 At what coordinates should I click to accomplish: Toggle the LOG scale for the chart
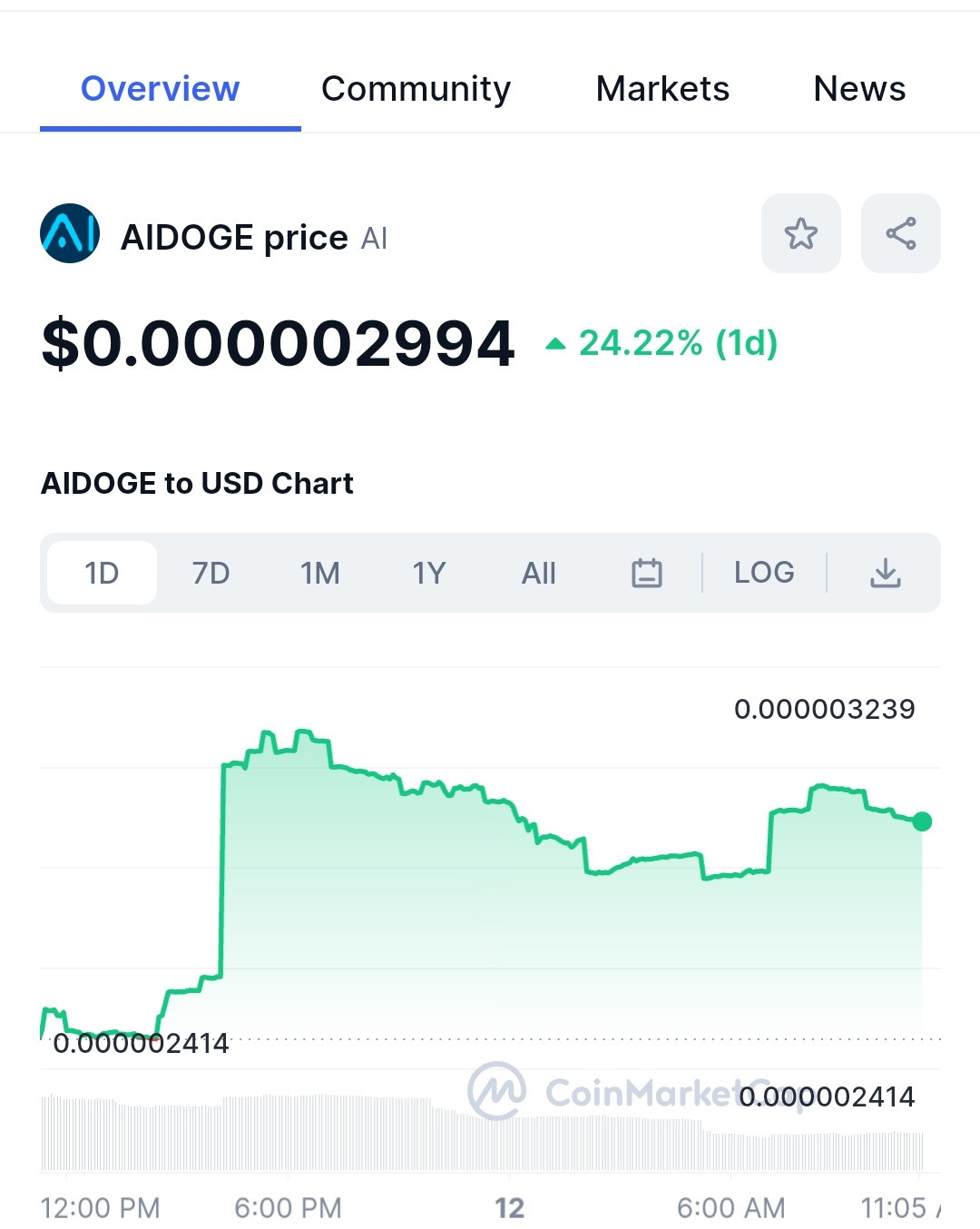(x=764, y=573)
